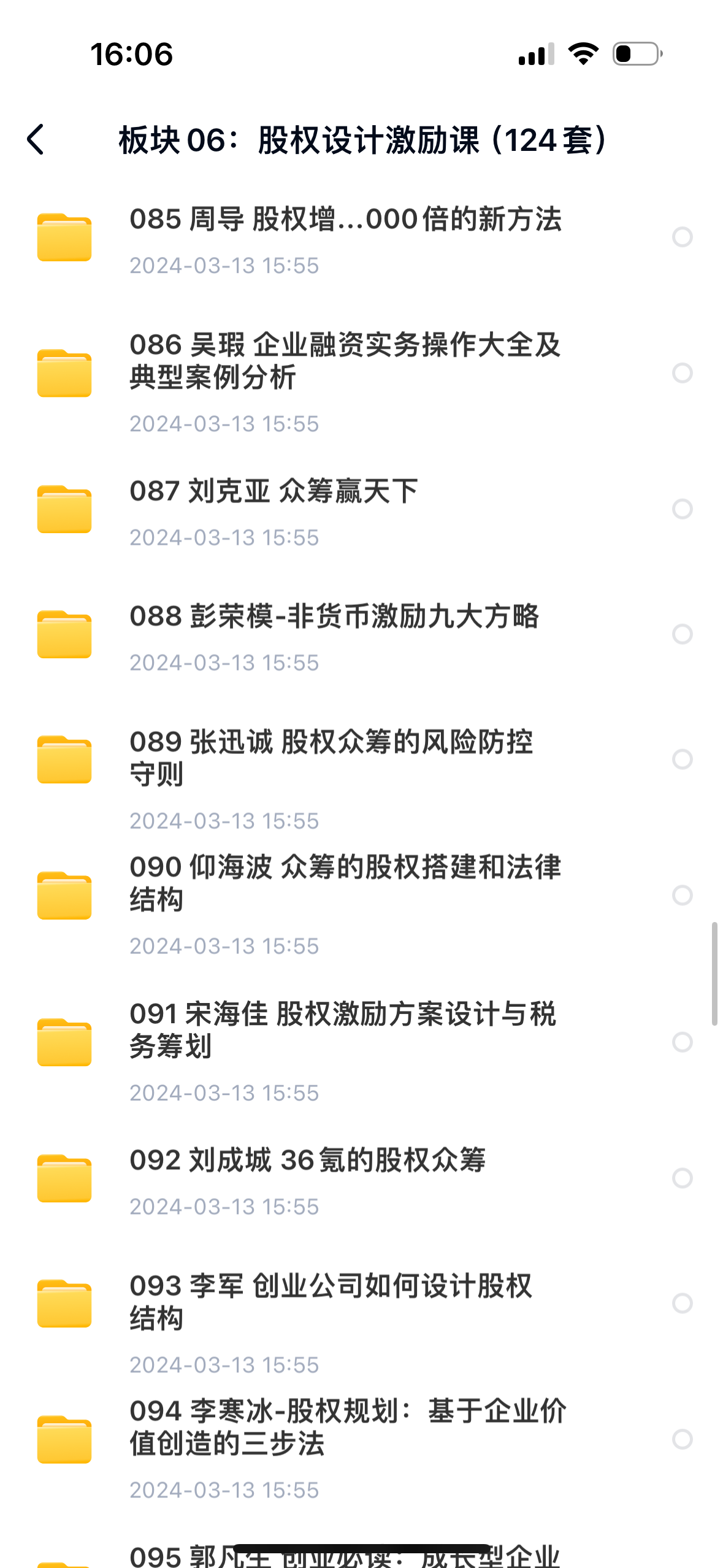723x1568 pixels.
Task: Select the circle for folder 092
Action: tap(682, 1178)
